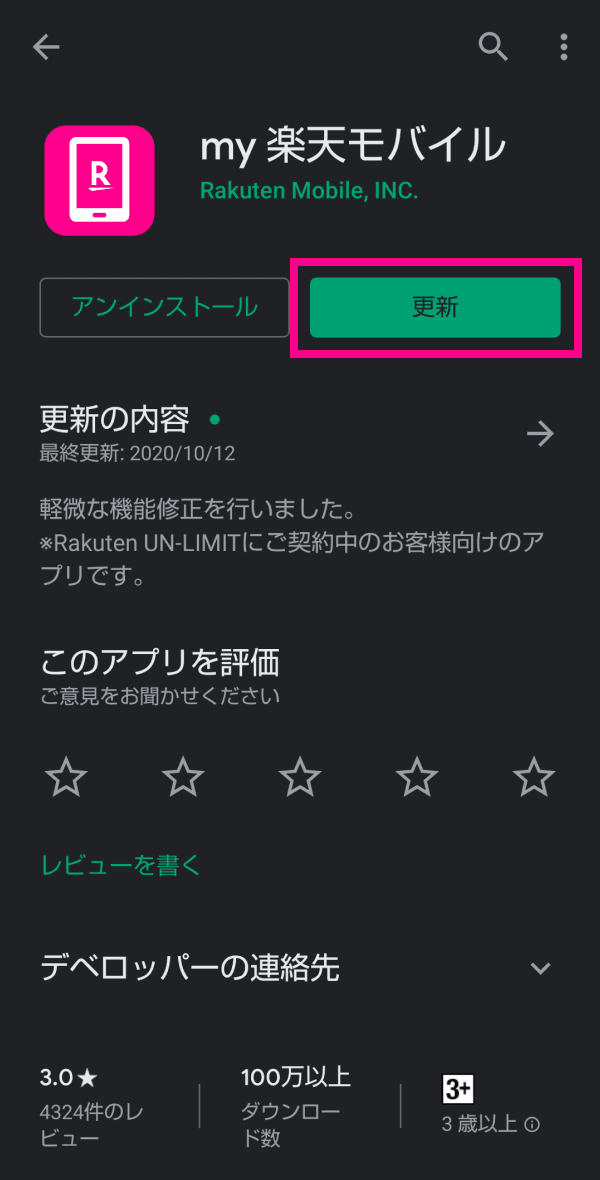Tap レビューを書く link
This screenshot has width=600, height=1180.
click(x=121, y=865)
